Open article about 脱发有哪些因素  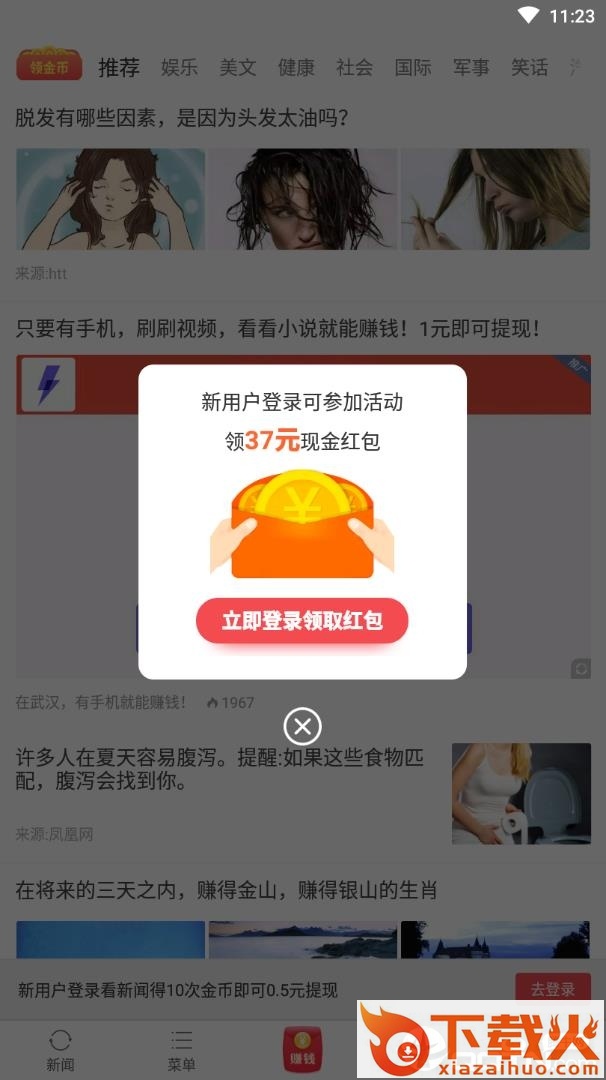point(182,118)
